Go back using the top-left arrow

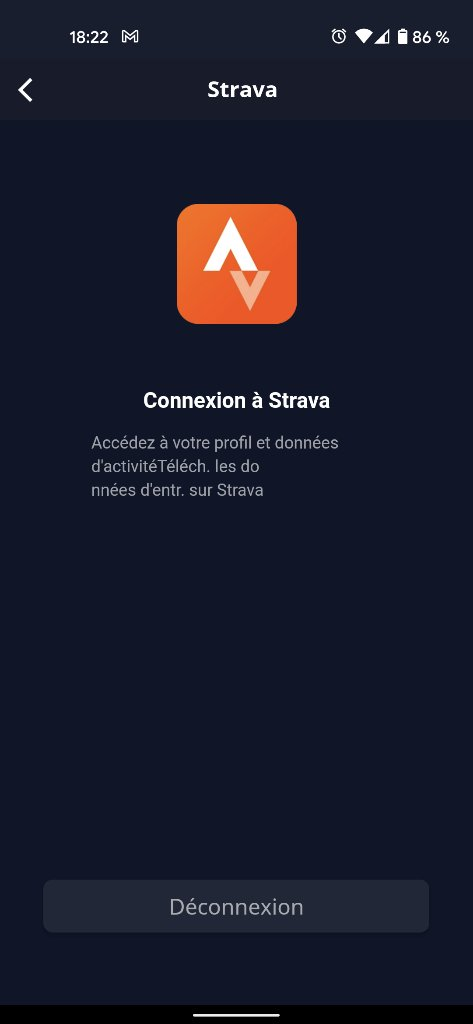25,90
